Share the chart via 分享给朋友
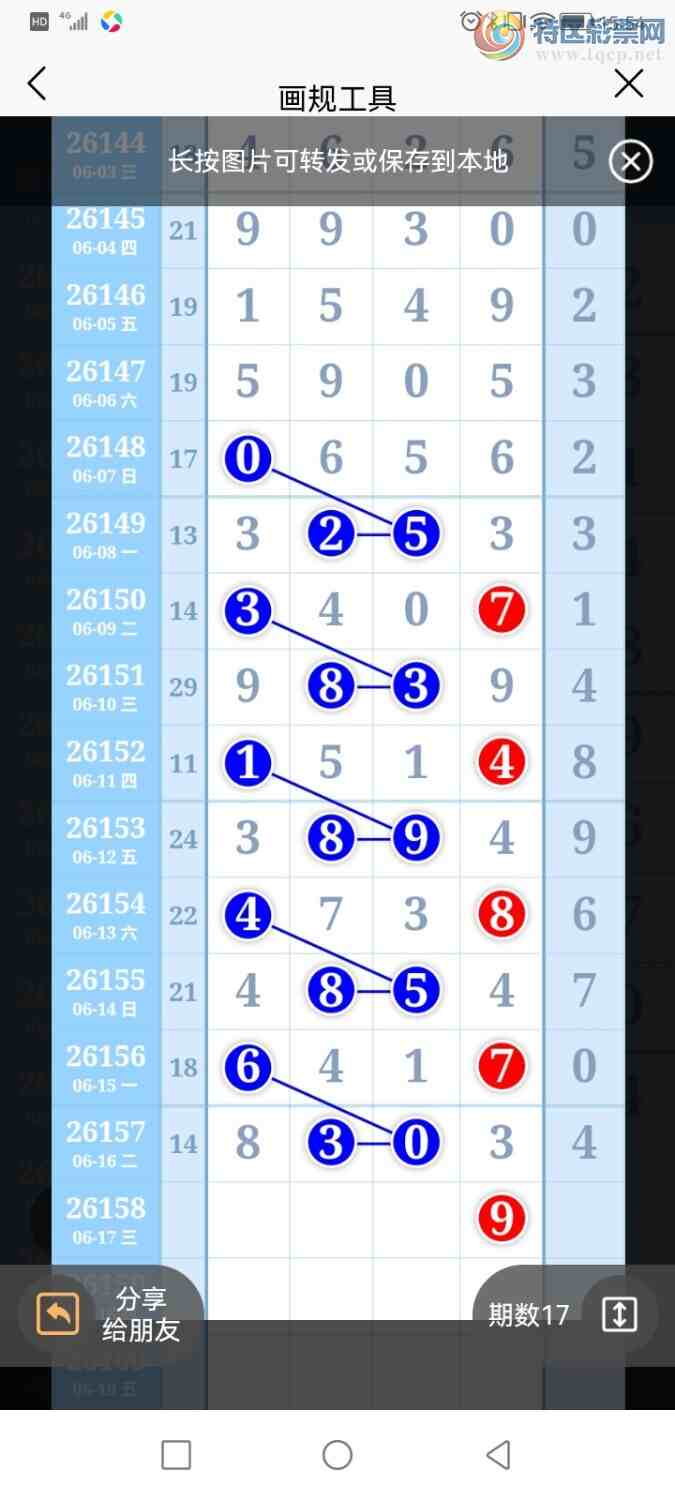Viewport: 675px width, 1500px height. [x=111, y=1315]
